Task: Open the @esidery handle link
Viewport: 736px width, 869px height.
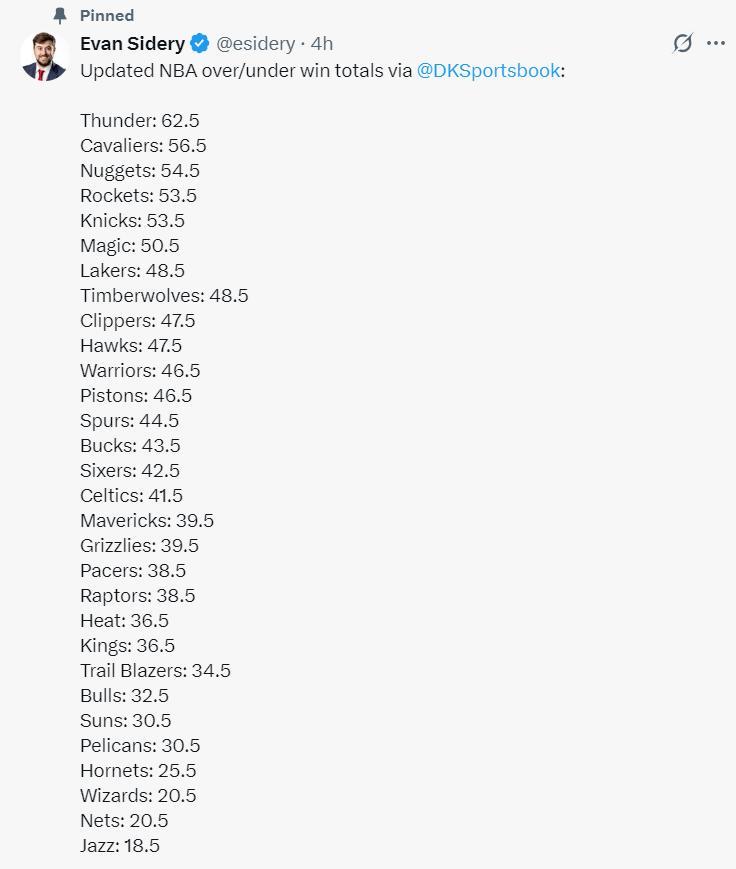Action: (256, 43)
